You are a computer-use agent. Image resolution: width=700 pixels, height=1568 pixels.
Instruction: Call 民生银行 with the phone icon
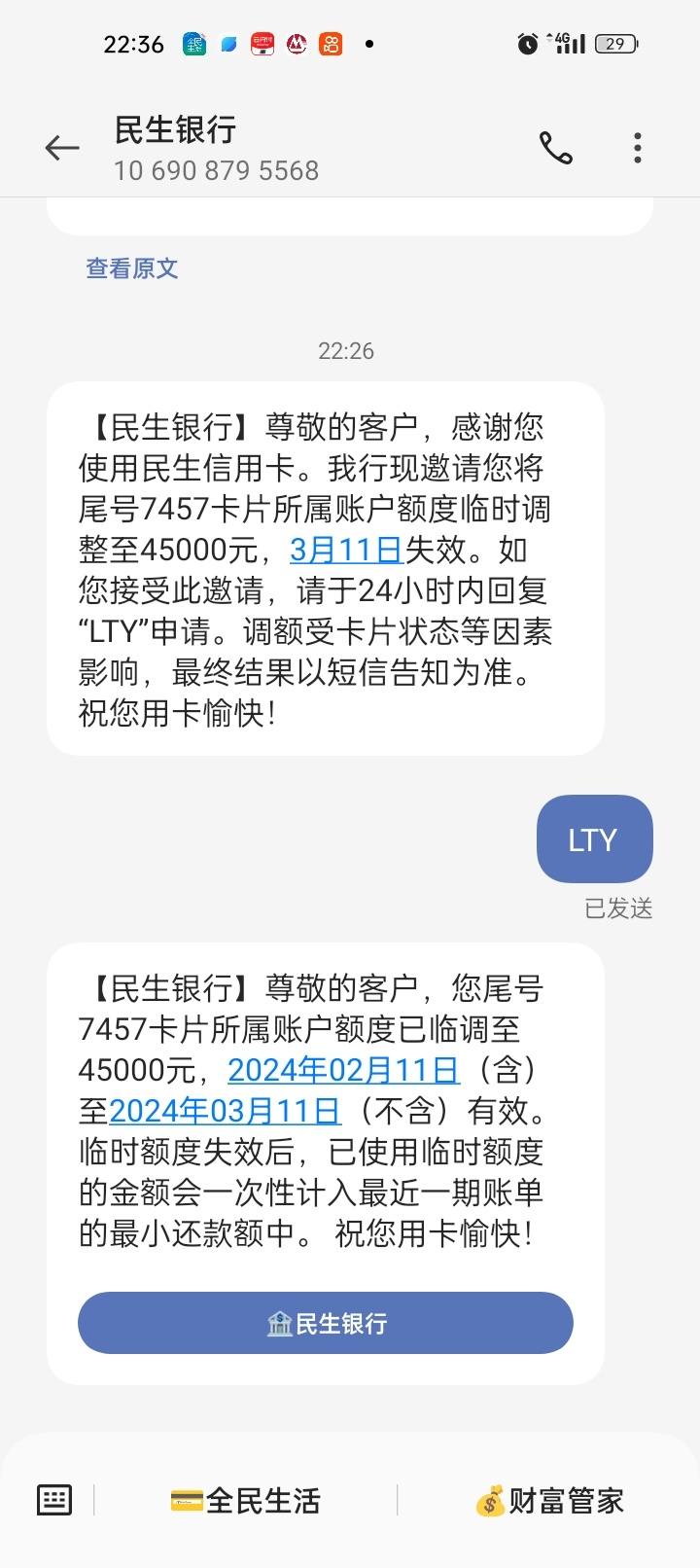tap(556, 148)
